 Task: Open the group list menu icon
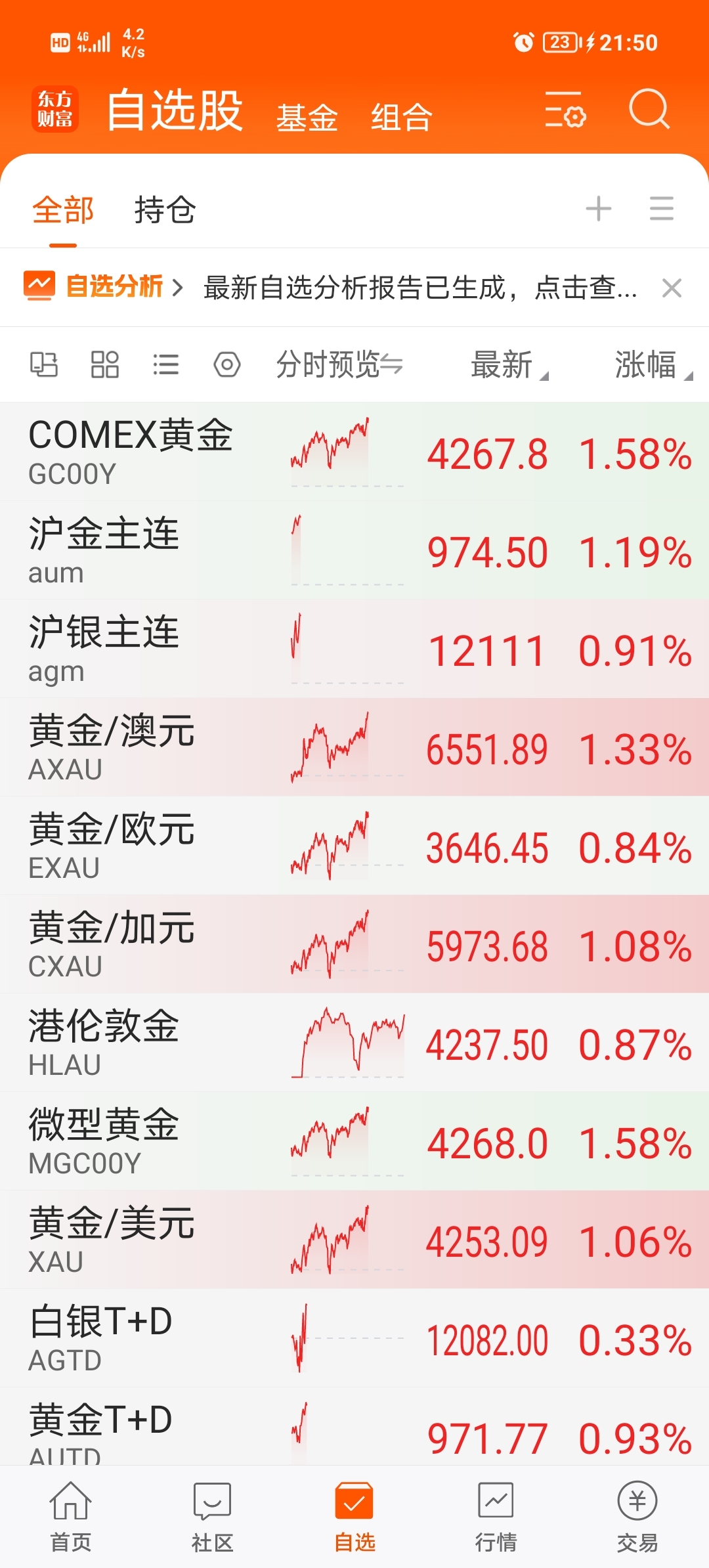662,209
